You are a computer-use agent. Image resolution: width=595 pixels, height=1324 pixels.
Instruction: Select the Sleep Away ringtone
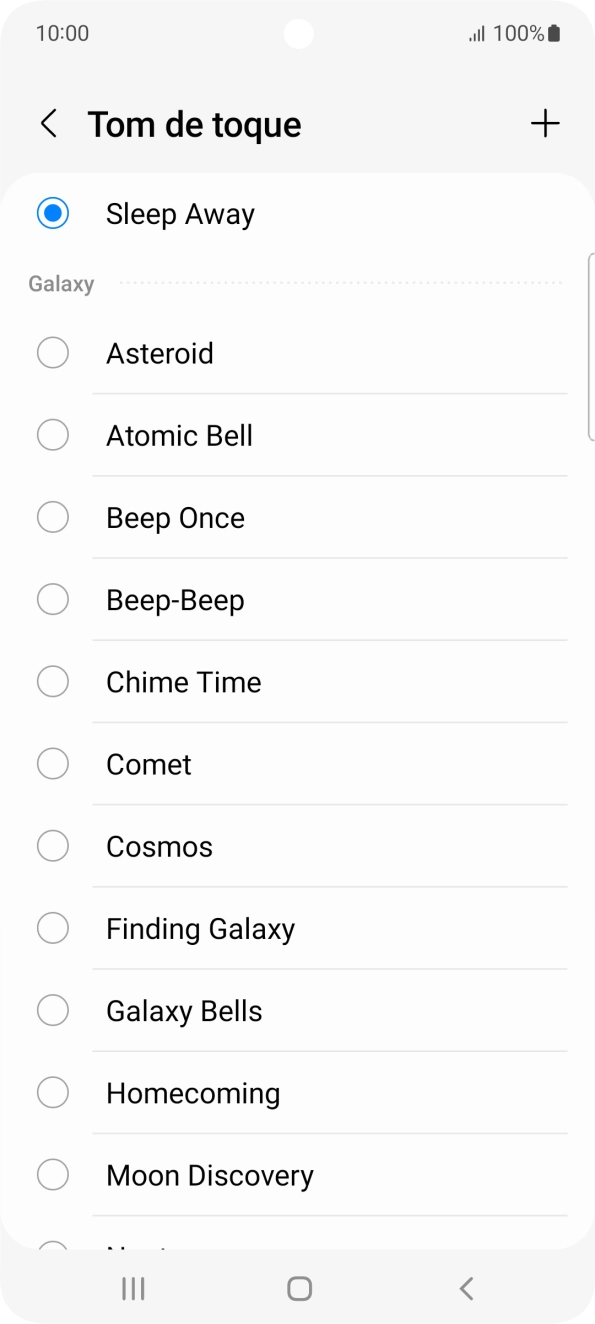click(x=297, y=213)
